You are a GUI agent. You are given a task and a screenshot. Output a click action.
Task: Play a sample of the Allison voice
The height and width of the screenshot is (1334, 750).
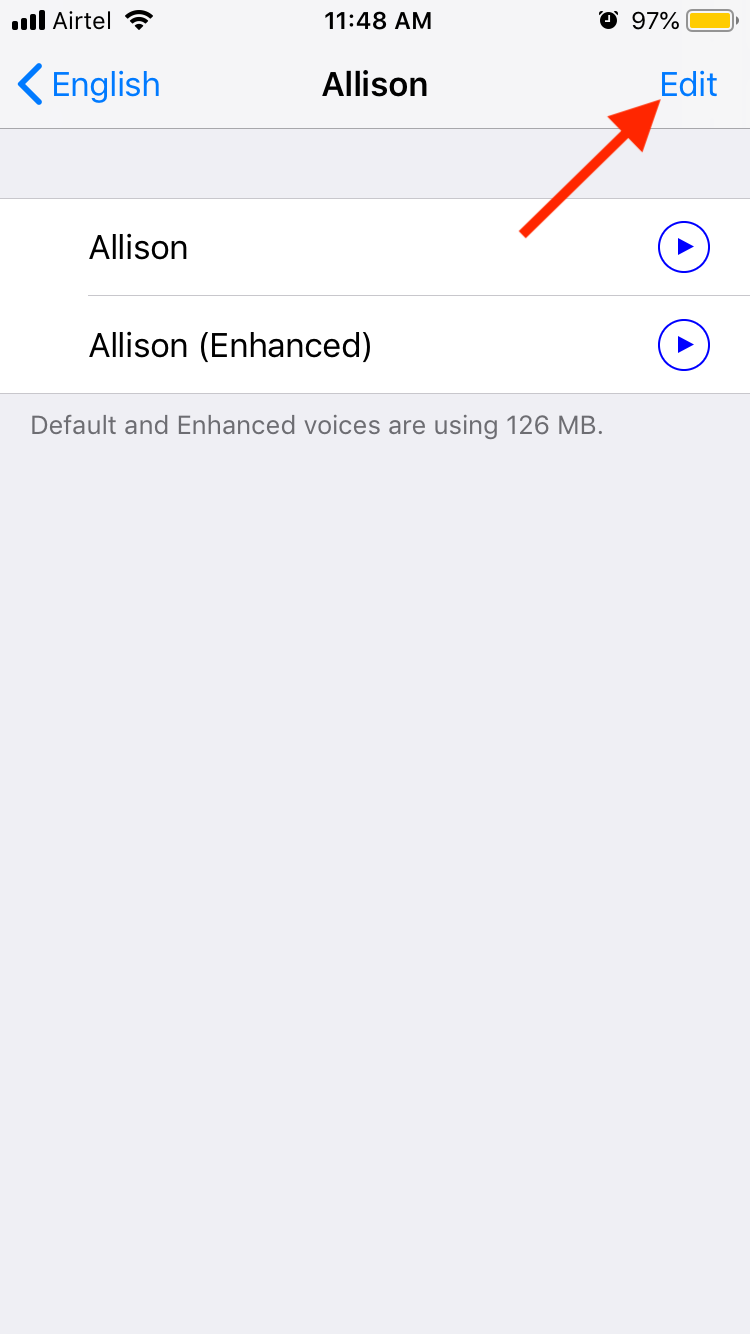(x=684, y=247)
